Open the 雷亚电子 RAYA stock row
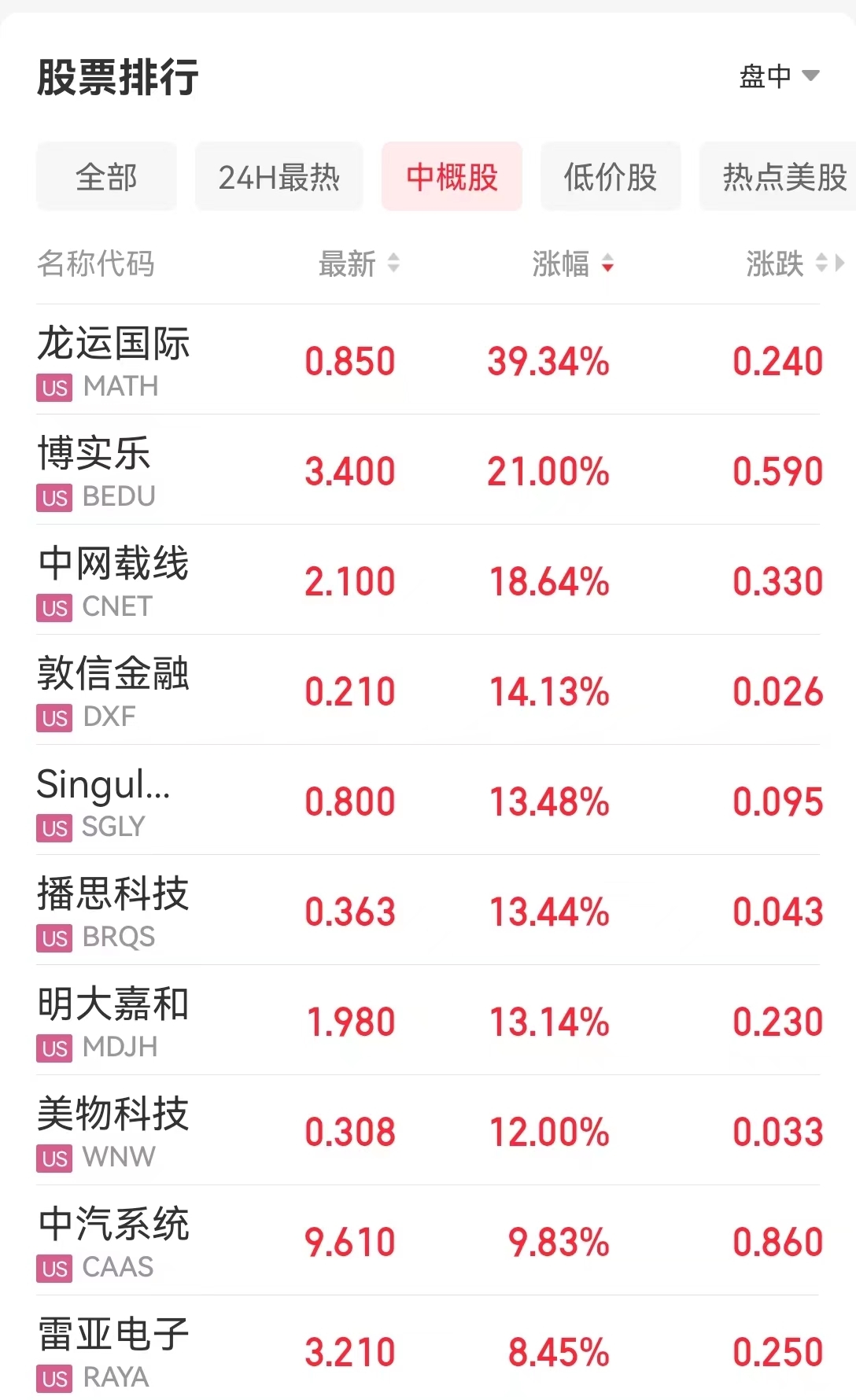 tap(428, 1348)
